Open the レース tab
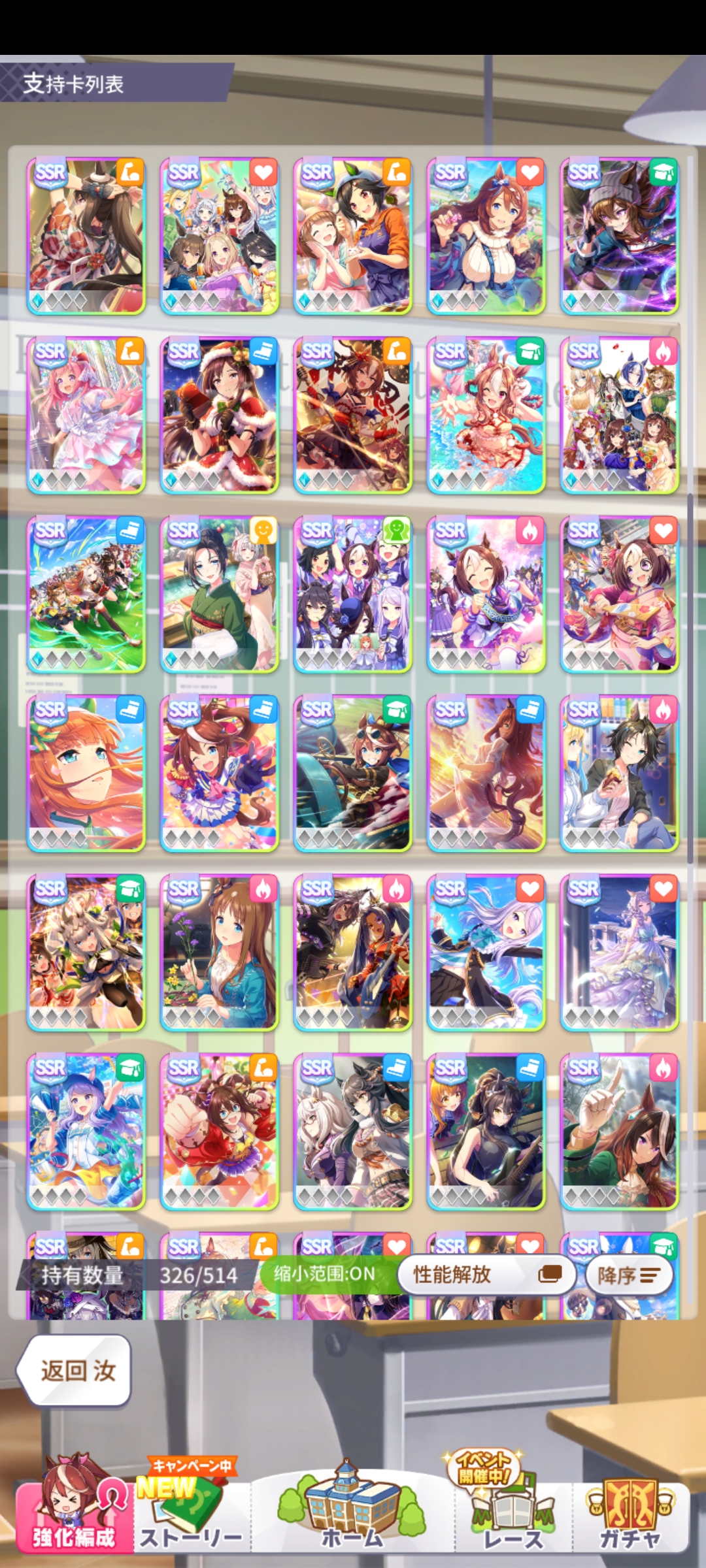 tap(513, 1516)
